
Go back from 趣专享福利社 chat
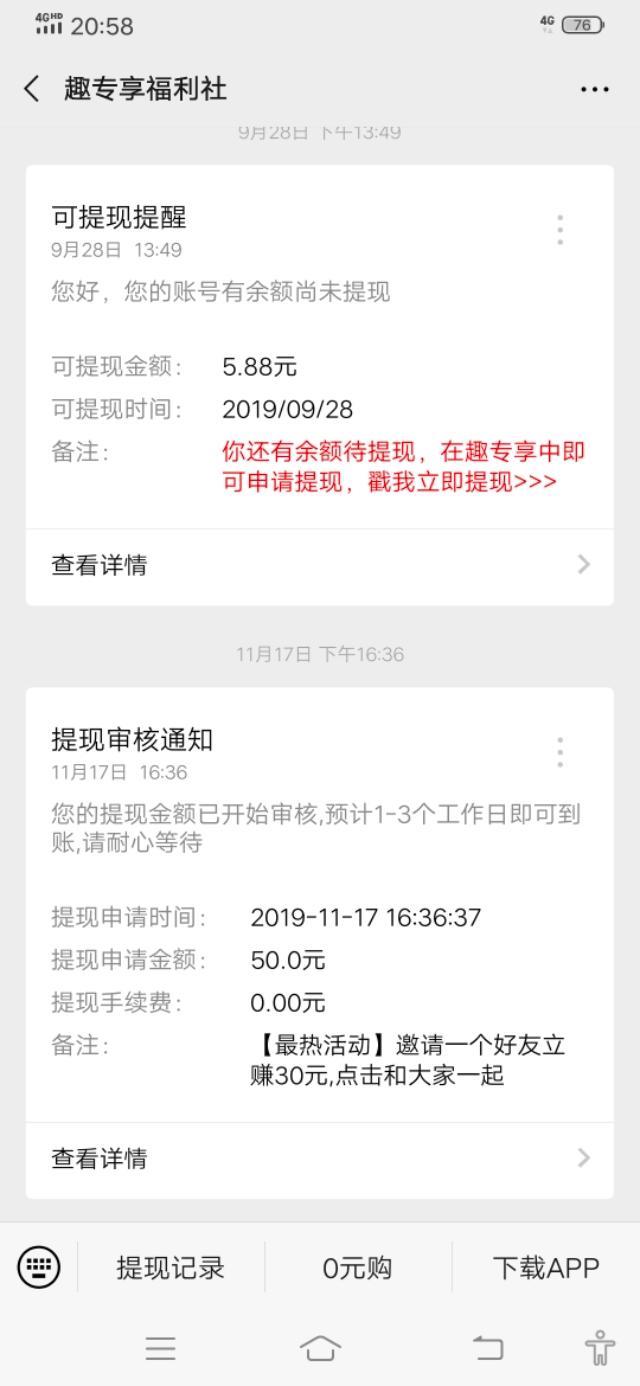[x=32, y=89]
